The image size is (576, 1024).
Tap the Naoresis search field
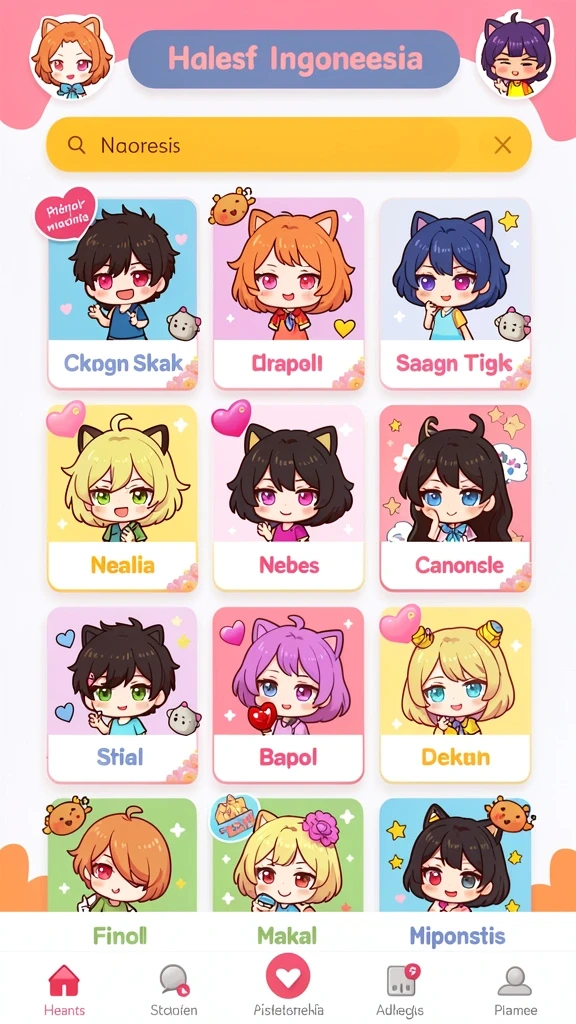288,145
